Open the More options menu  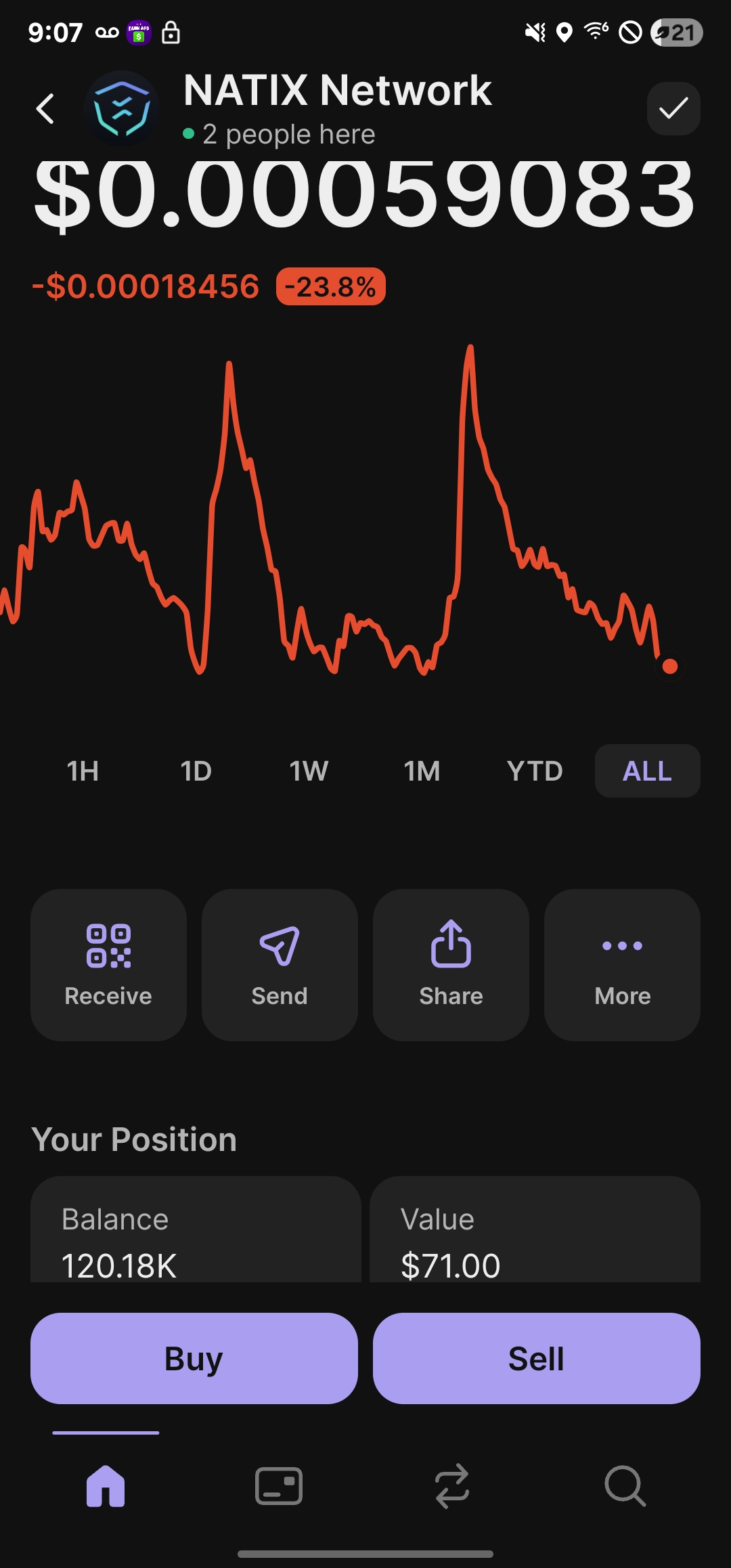point(622,965)
